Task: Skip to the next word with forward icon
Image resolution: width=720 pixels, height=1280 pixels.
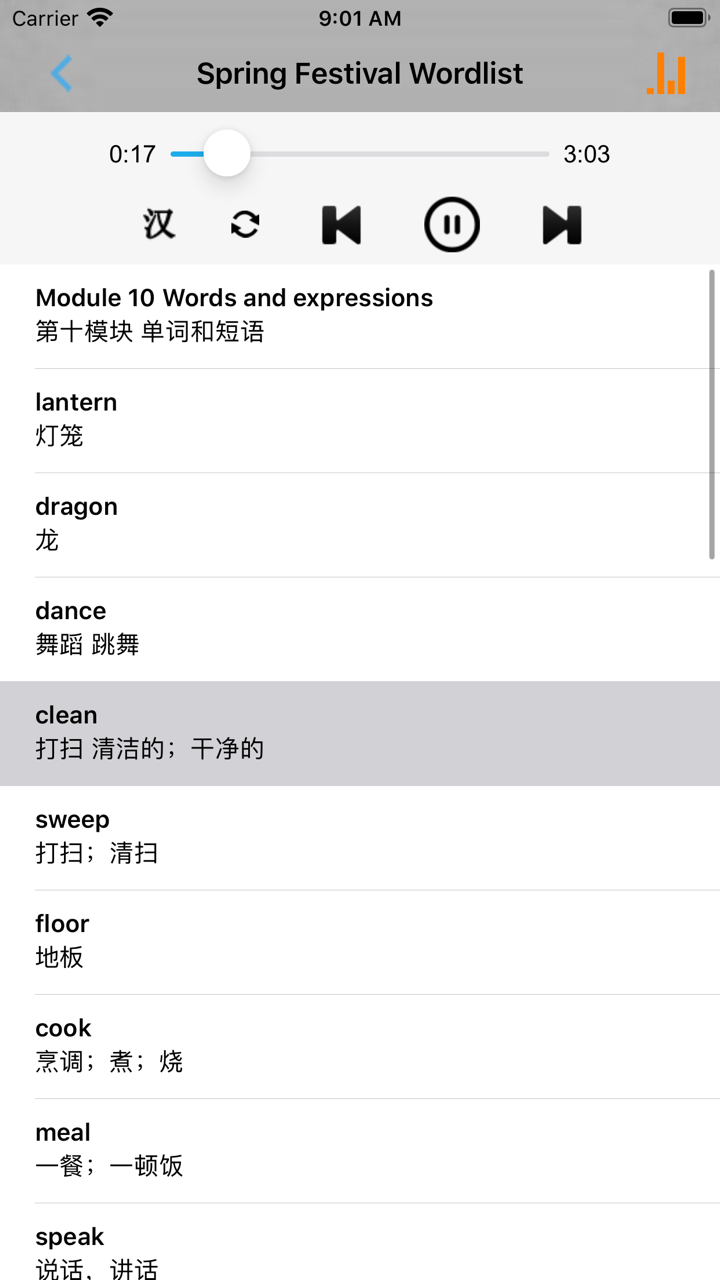Action: 562,224
